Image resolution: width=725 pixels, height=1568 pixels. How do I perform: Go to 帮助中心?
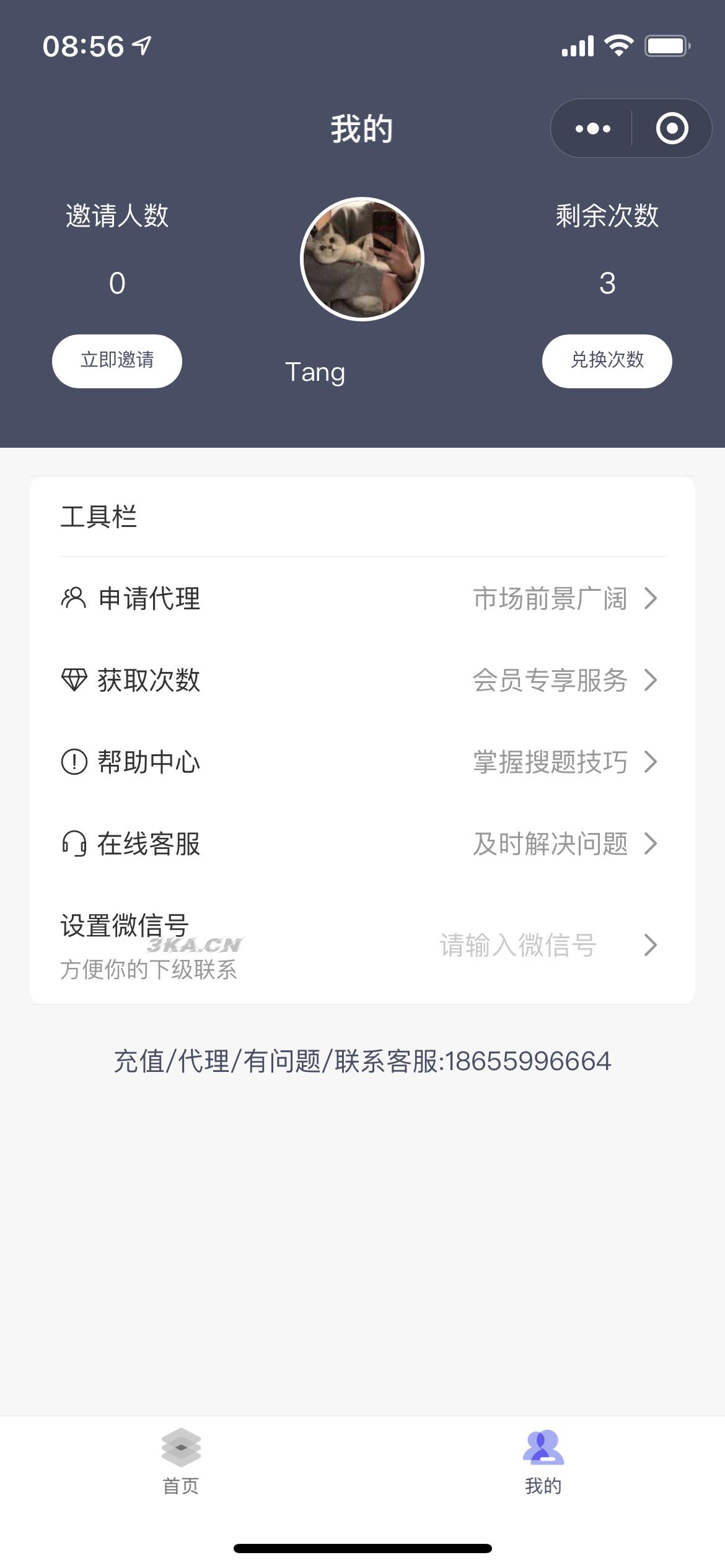(362, 762)
